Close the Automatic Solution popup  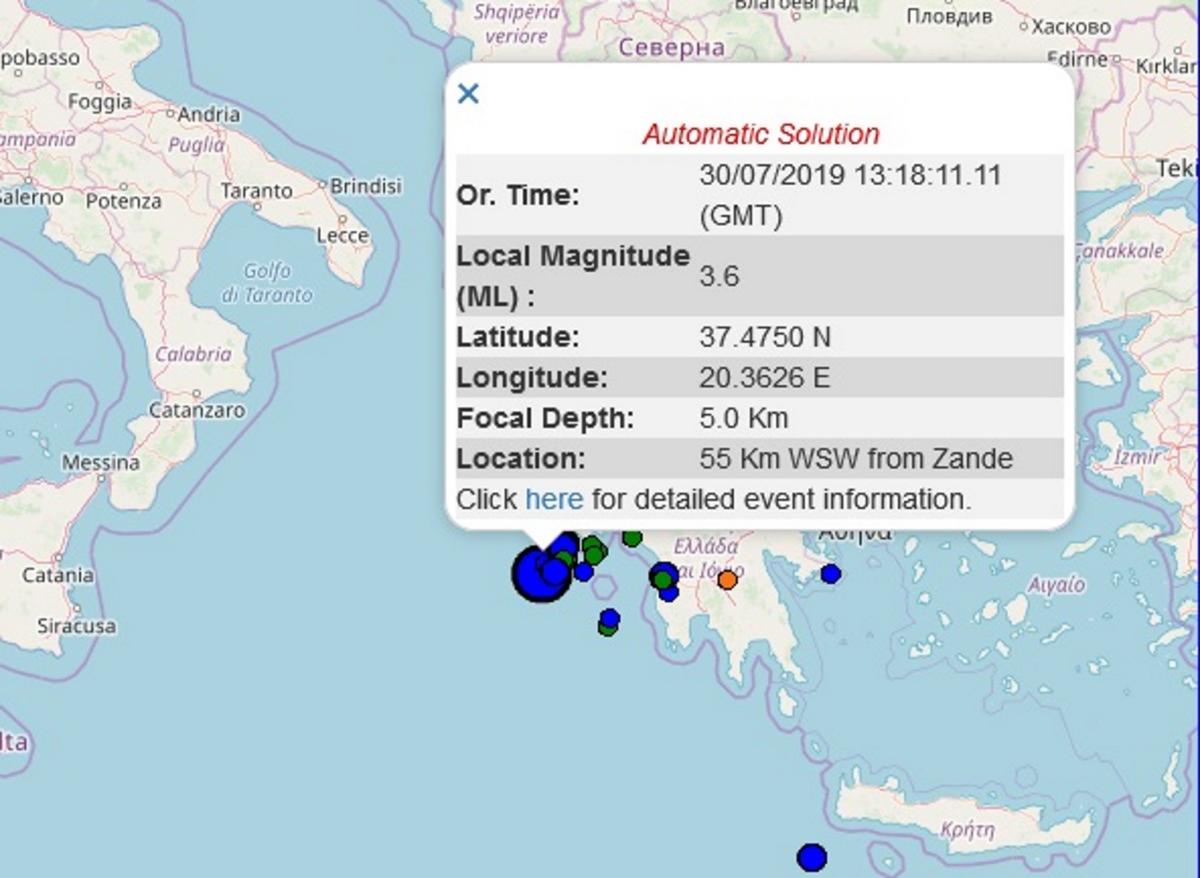tap(467, 94)
